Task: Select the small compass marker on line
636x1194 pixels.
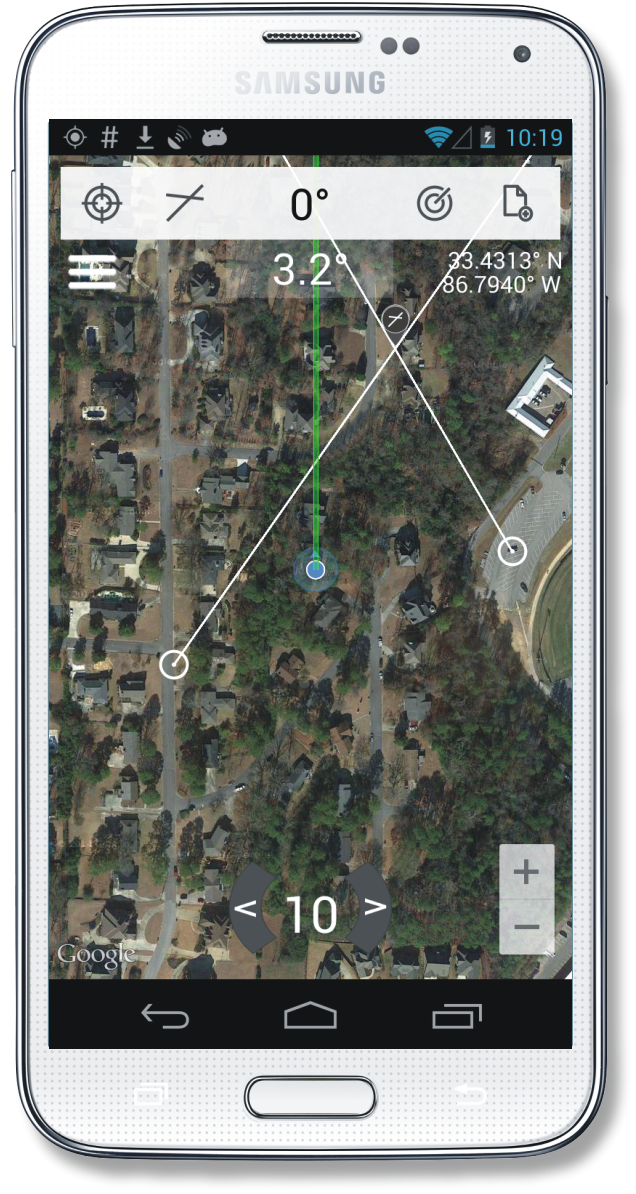Action: 395,319
